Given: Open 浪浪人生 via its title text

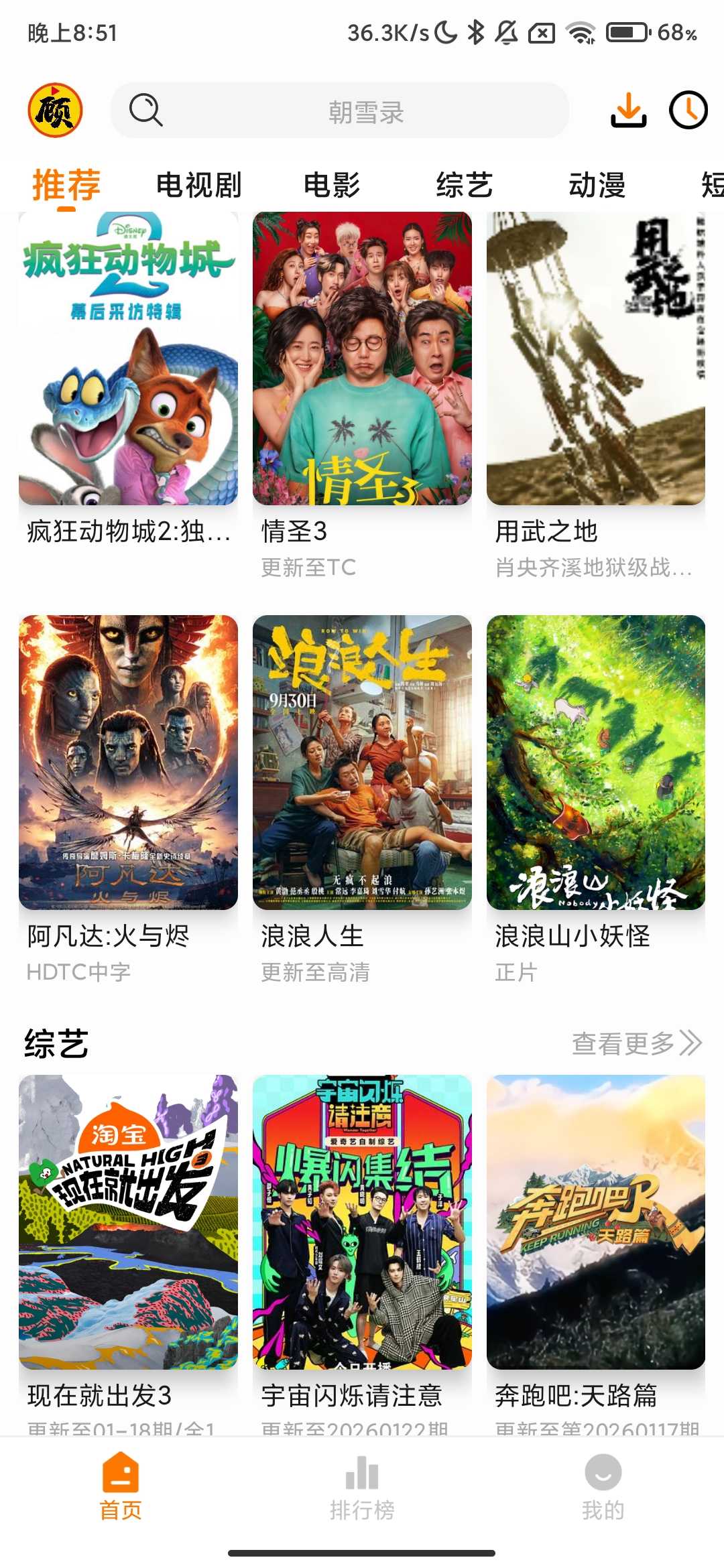Looking at the screenshot, I should point(312,937).
